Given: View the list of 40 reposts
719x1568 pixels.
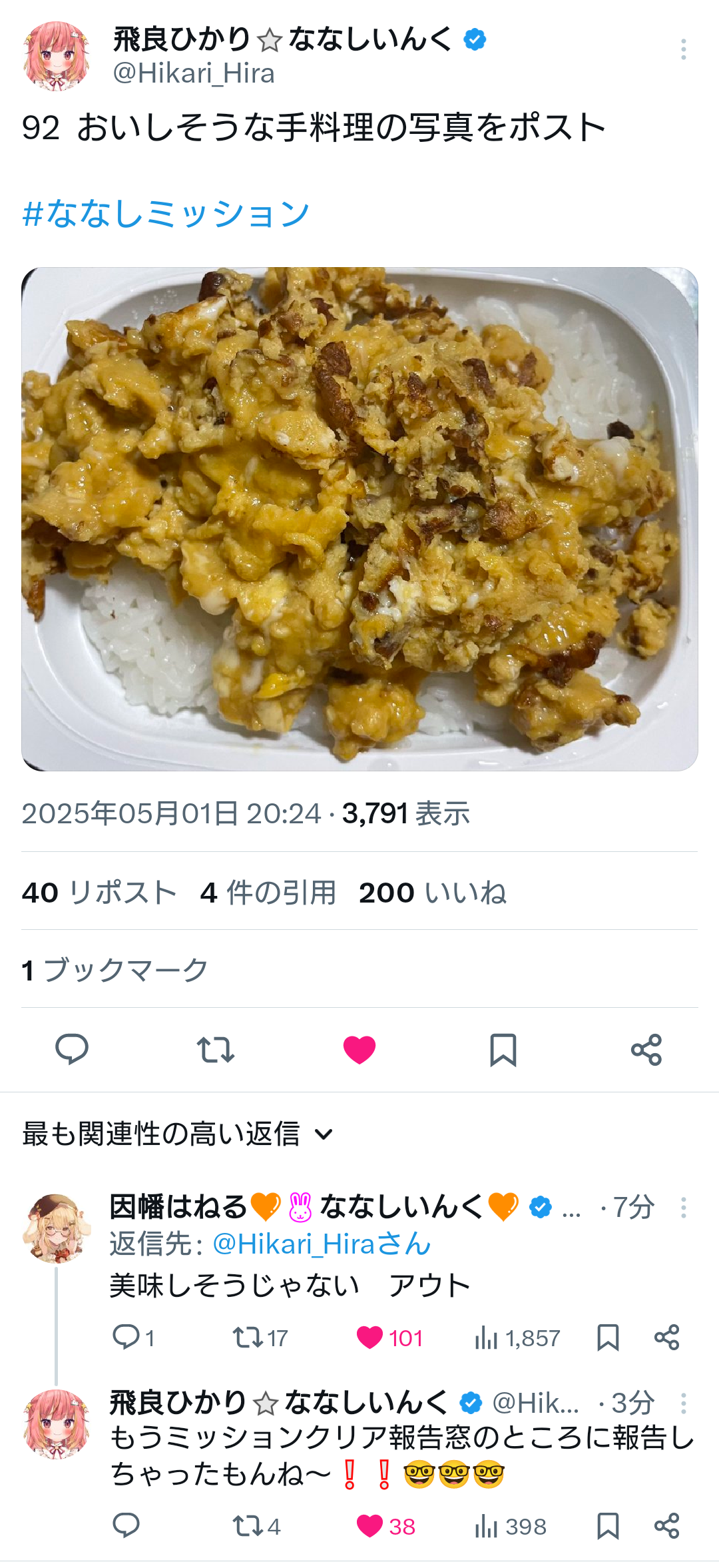Looking at the screenshot, I should click(99, 893).
